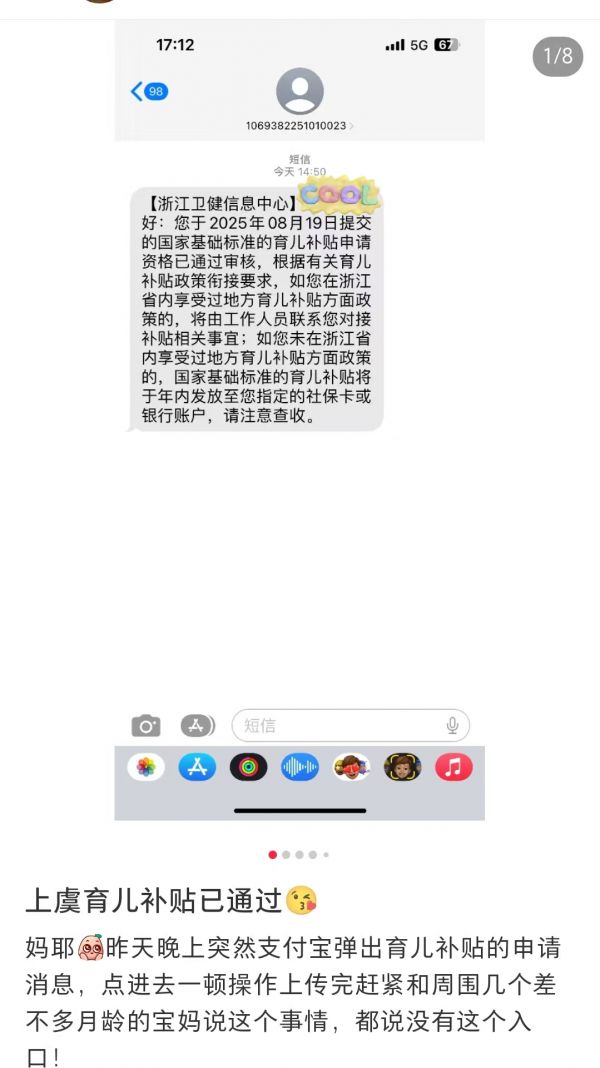
Task: Tap the image page indicator dots
Action: click(299, 854)
